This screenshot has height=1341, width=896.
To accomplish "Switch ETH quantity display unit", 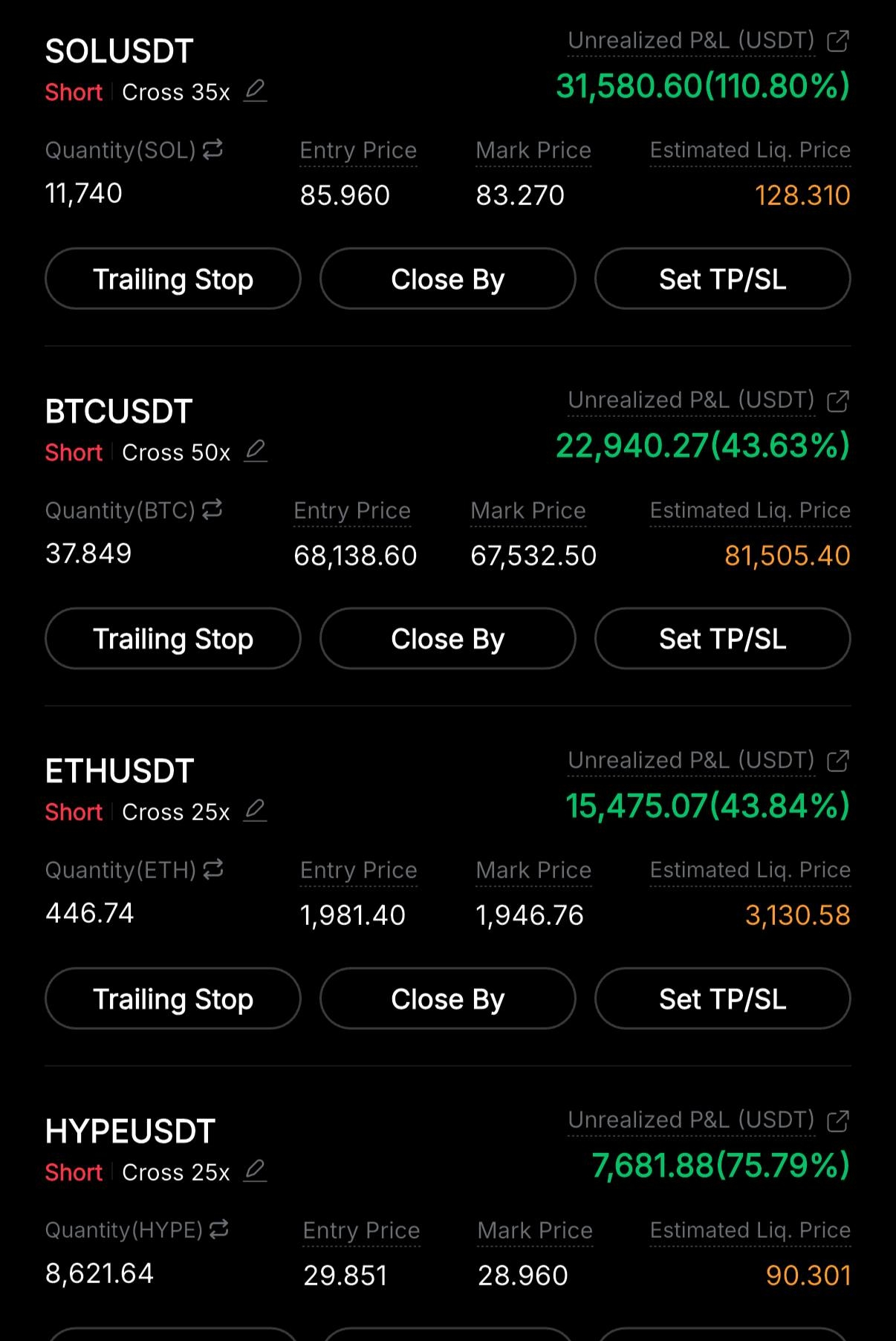I will (x=213, y=869).
